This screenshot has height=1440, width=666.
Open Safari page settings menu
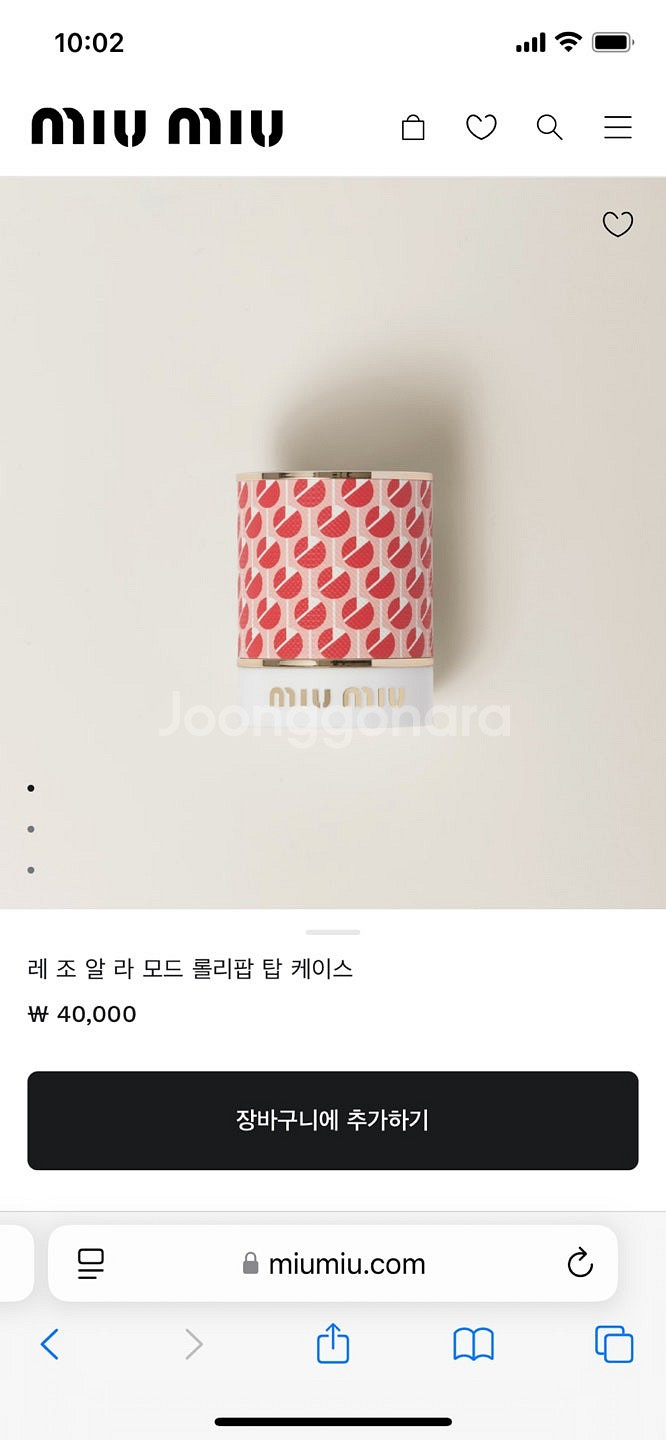pos(91,1264)
